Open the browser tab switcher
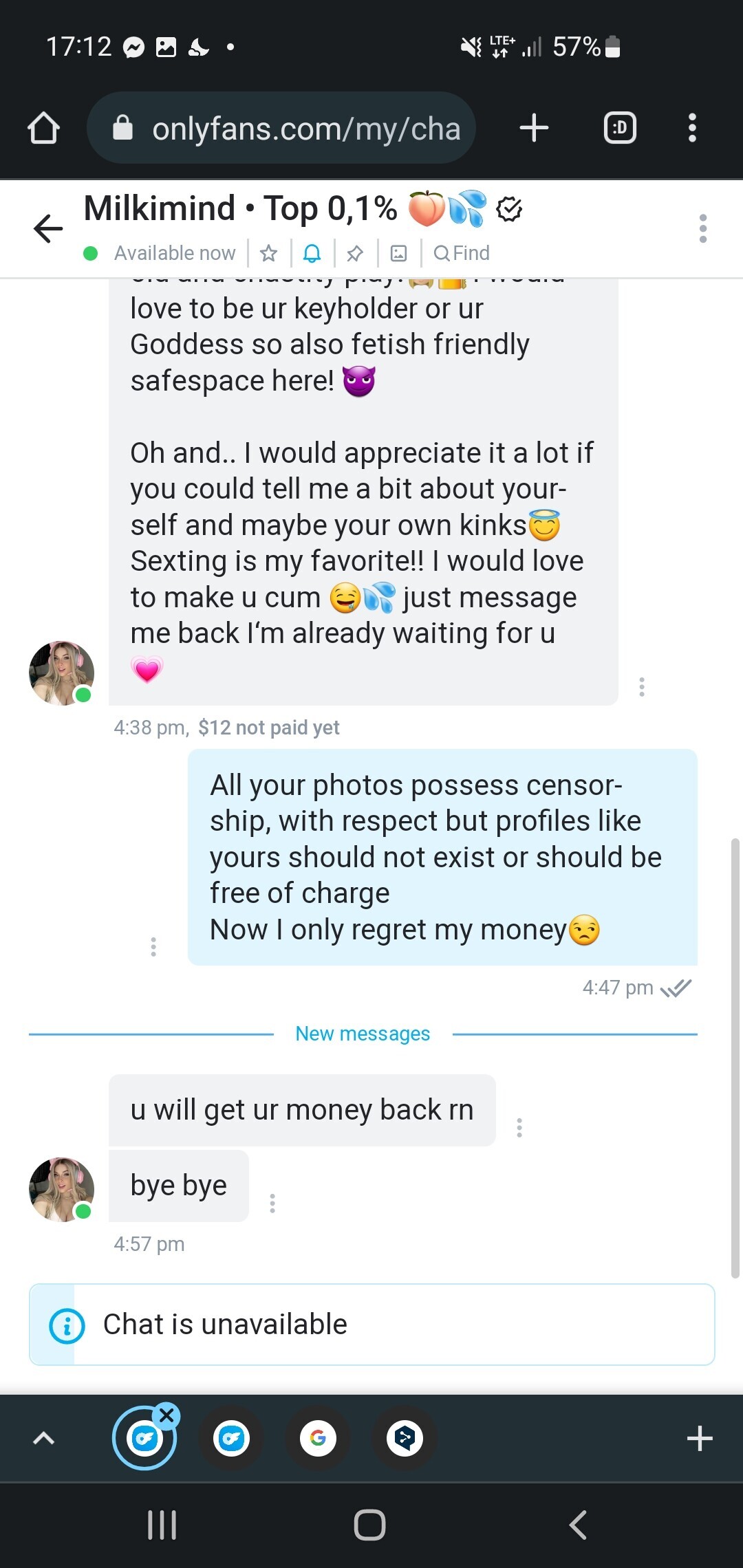743x1568 pixels. click(x=620, y=128)
